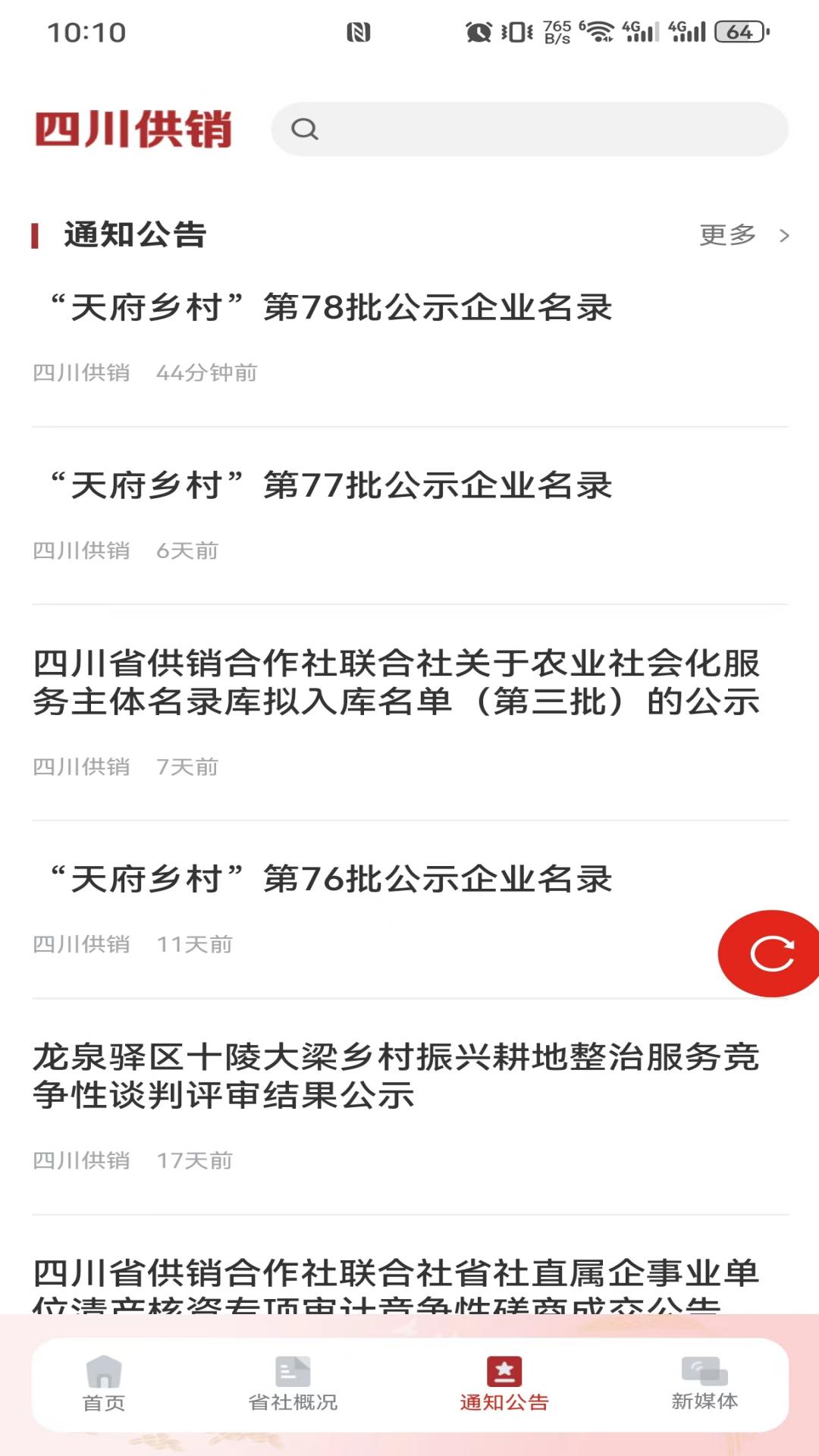Screen dimensions: 819x1456
Task: Tap the search magnifier icon
Action: point(306,130)
